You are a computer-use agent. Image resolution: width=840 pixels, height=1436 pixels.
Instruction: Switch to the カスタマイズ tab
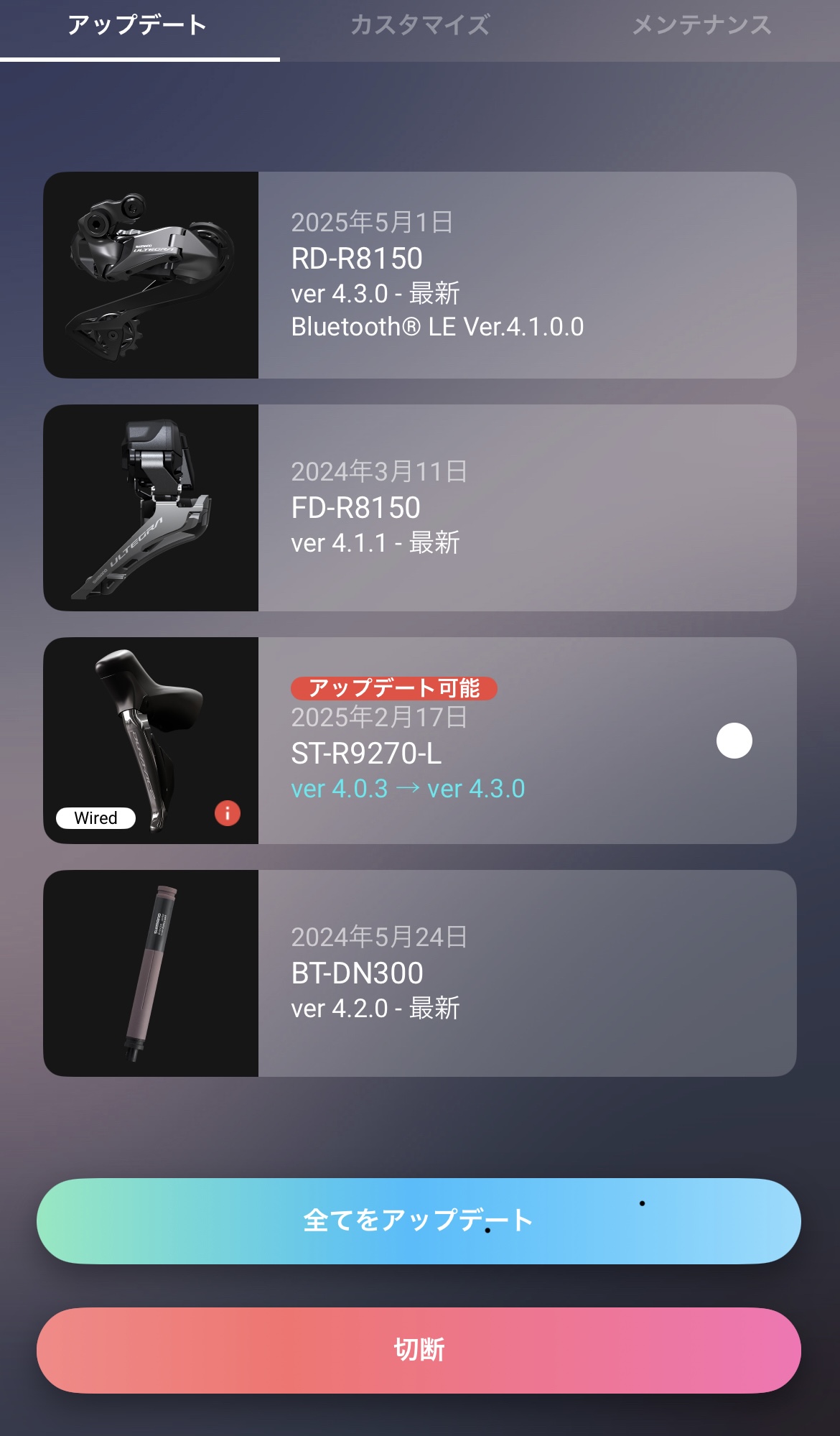[420, 26]
